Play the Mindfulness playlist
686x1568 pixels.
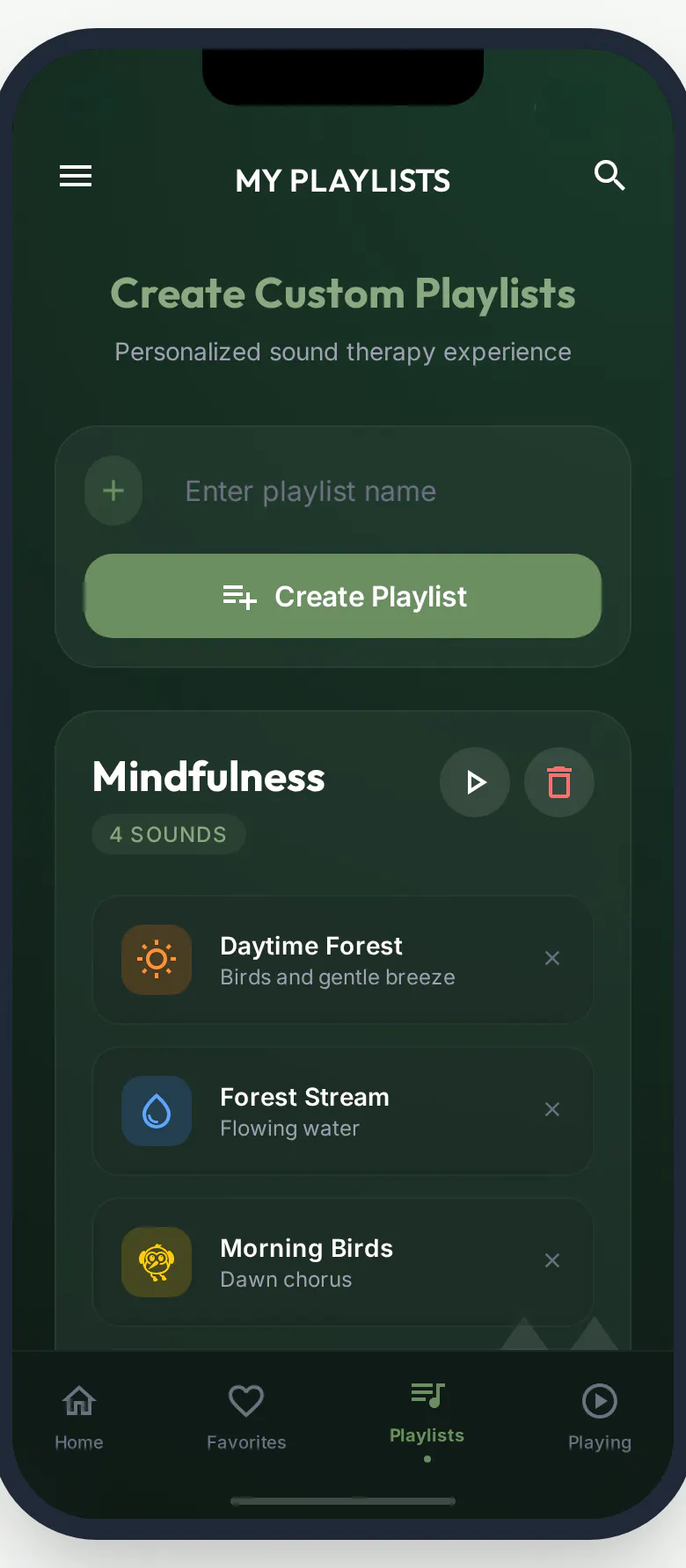pyautogui.click(x=475, y=782)
